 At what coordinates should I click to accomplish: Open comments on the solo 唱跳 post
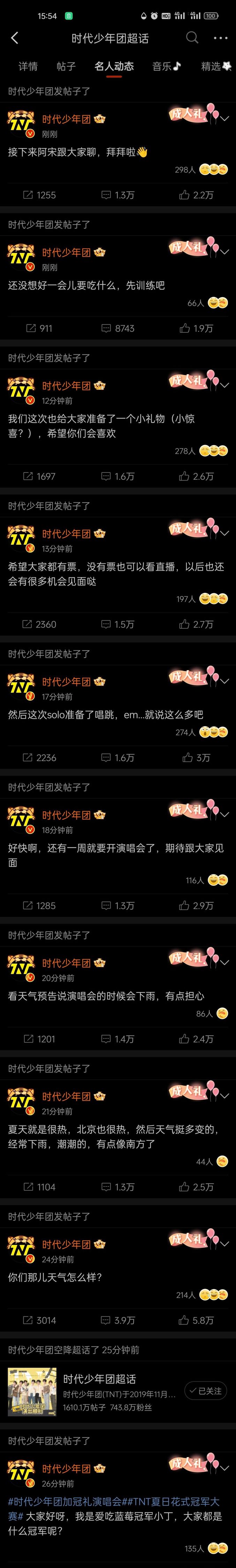click(117, 758)
